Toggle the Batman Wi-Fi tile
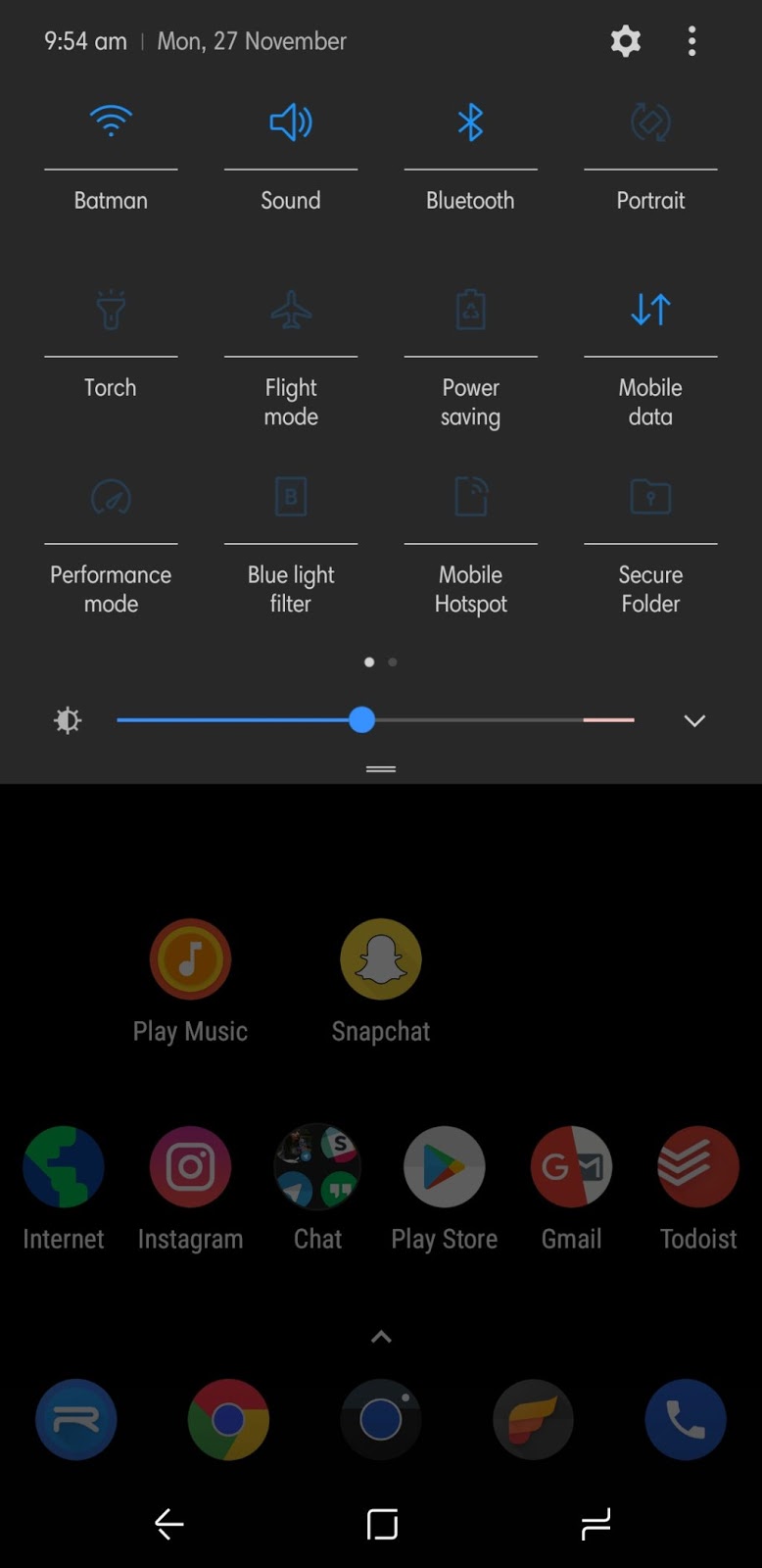Screen dimensions: 762x1568 [111, 122]
